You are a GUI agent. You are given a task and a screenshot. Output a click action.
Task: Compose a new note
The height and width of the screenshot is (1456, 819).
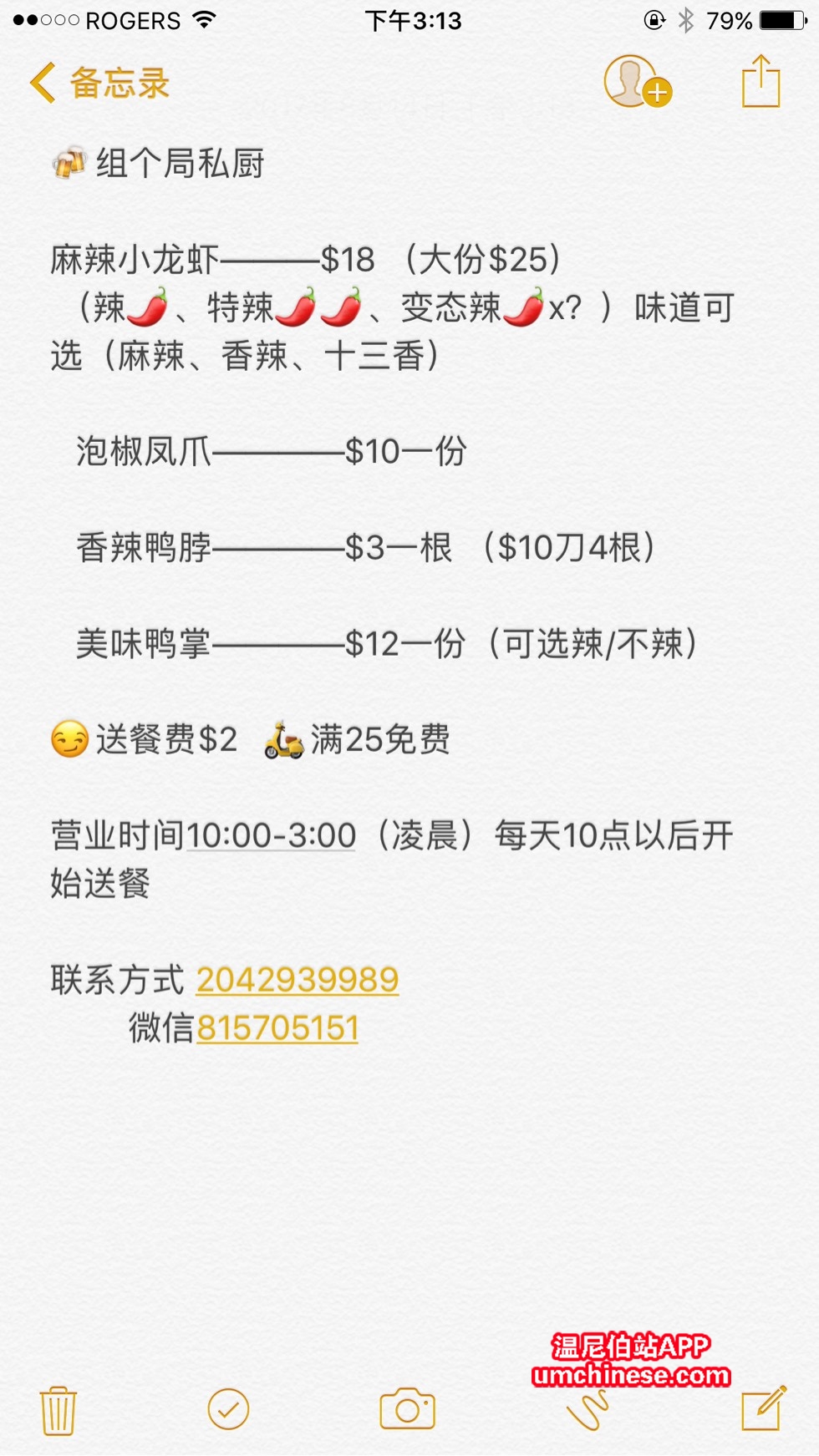(x=763, y=1409)
